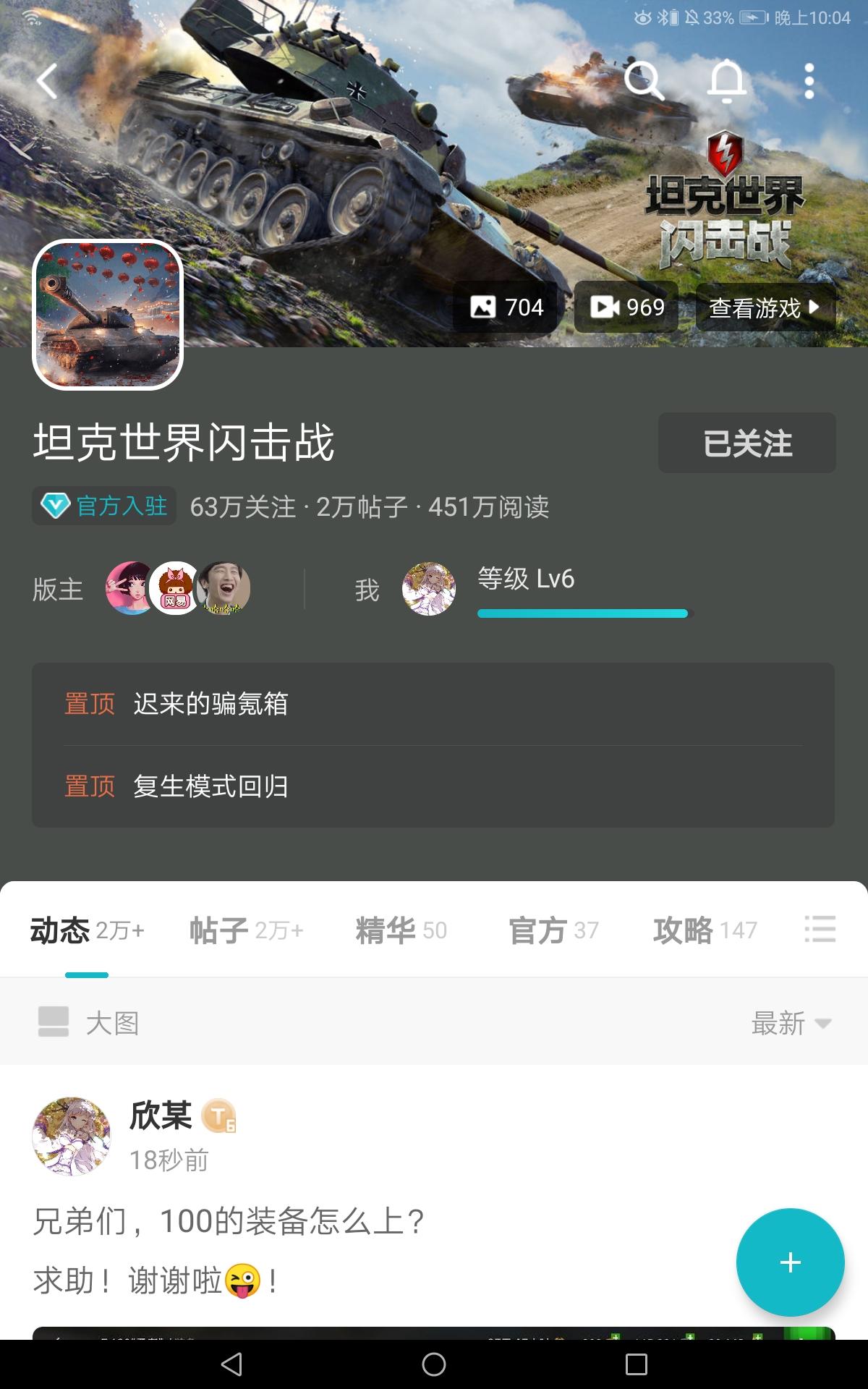Unfollow by tapping the 已关注 button

tap(744, 444)
